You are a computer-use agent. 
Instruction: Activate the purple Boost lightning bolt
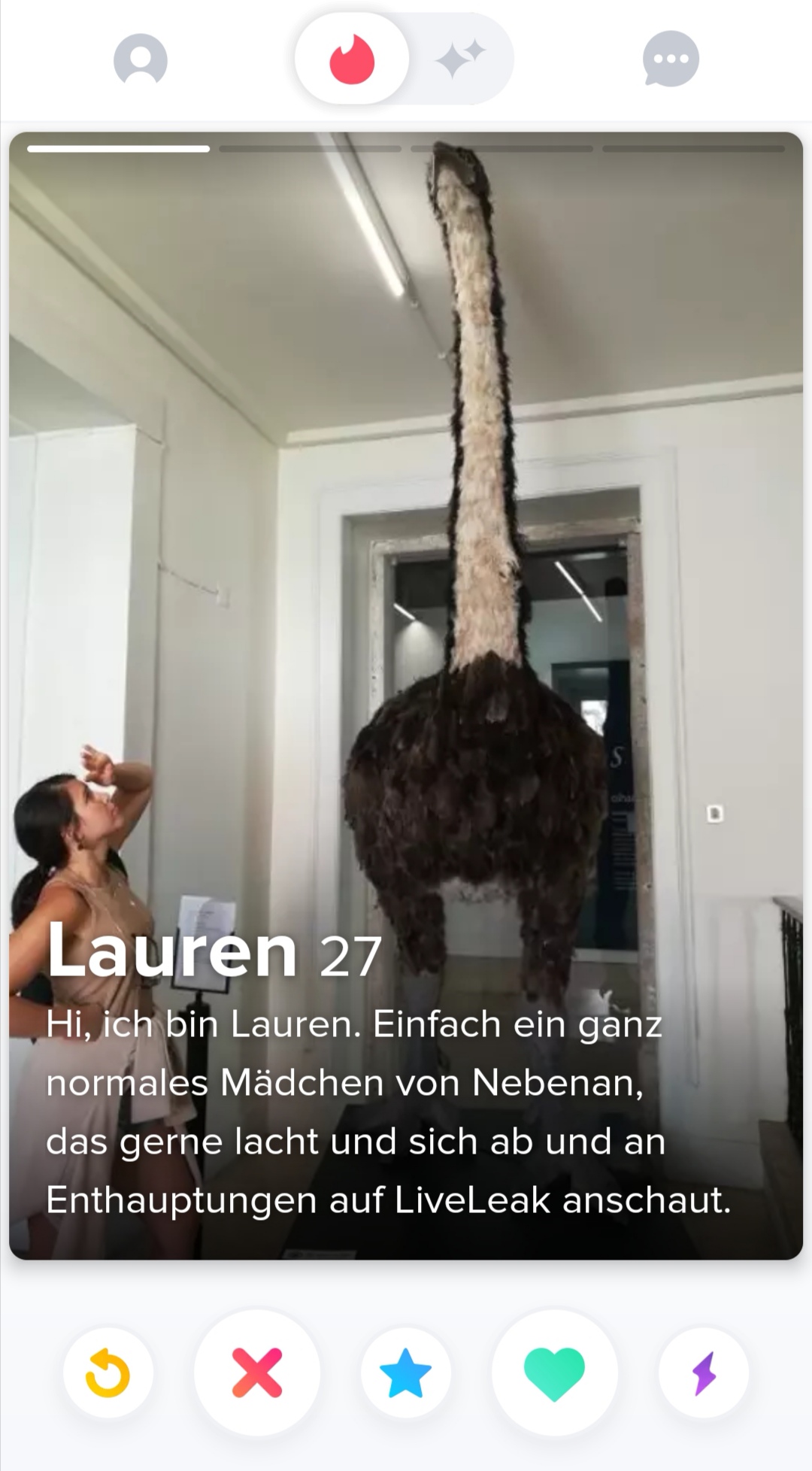pyautogui.click(x=704, y=1372)
